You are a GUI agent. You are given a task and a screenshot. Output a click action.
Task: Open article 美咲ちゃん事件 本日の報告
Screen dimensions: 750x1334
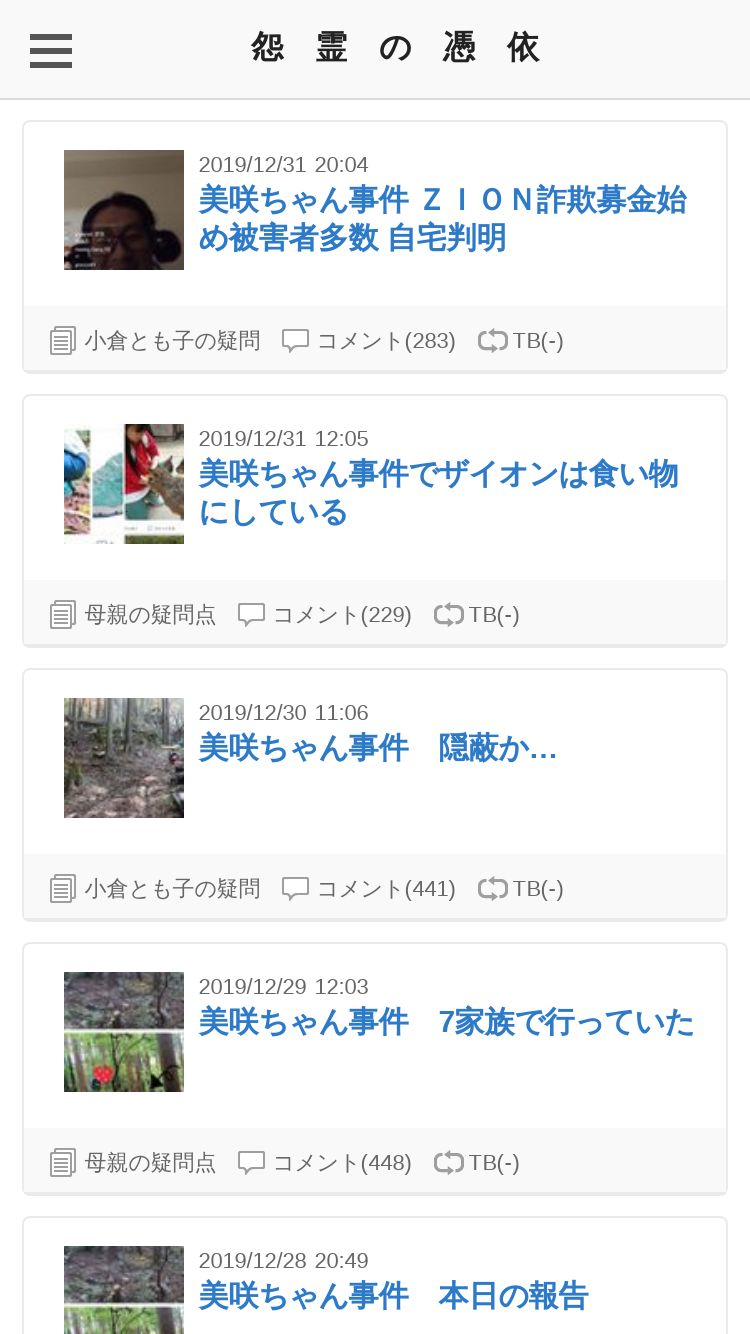point(393,1296)
